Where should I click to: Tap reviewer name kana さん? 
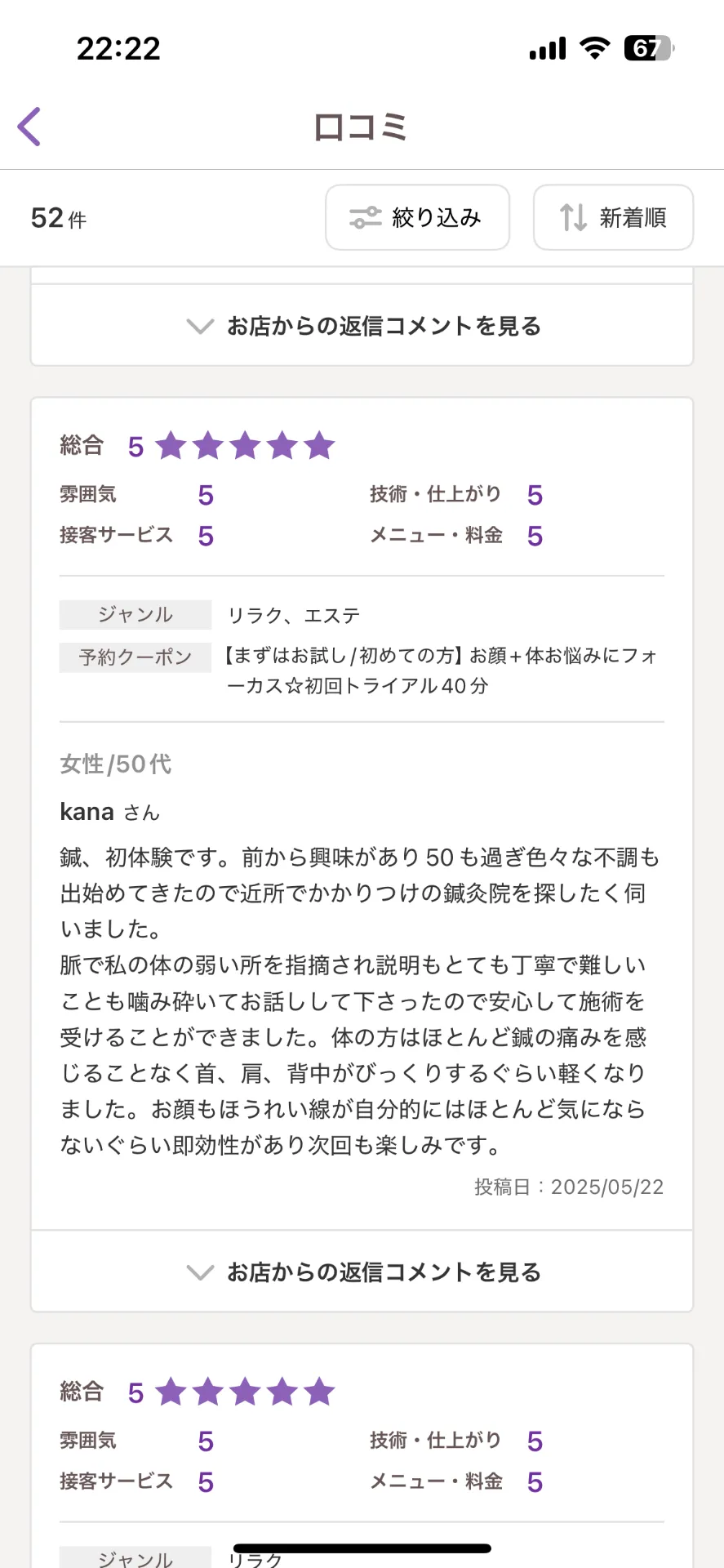pyautogui.click(x=109, y=811)
